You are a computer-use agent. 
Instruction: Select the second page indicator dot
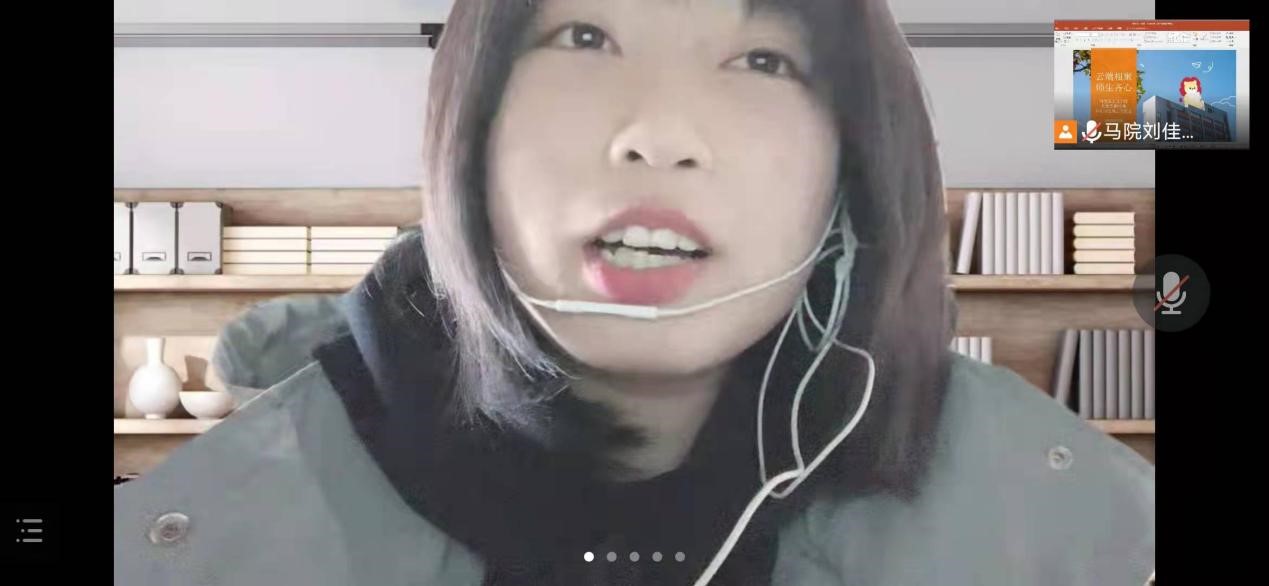[611, 556]
